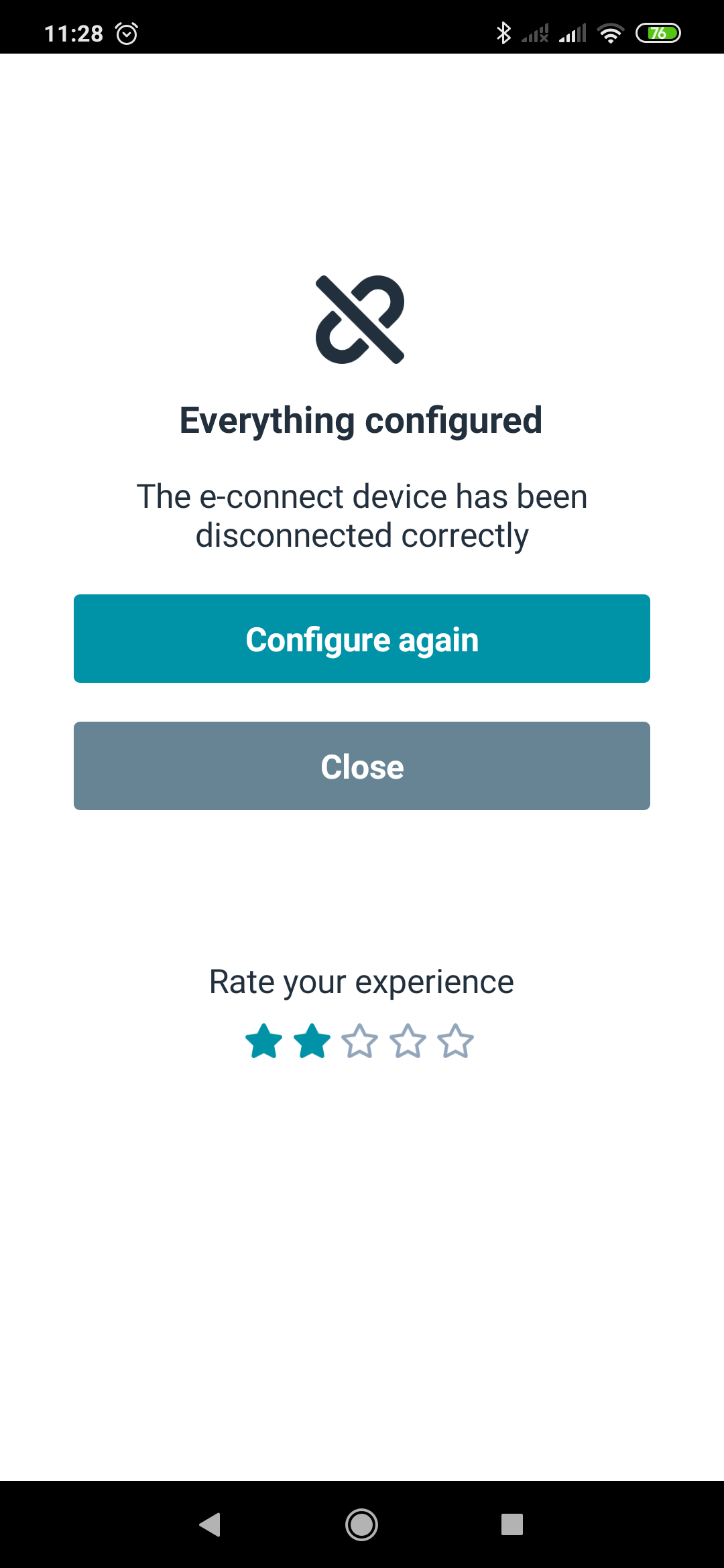Tap the Configure again button

362,639
